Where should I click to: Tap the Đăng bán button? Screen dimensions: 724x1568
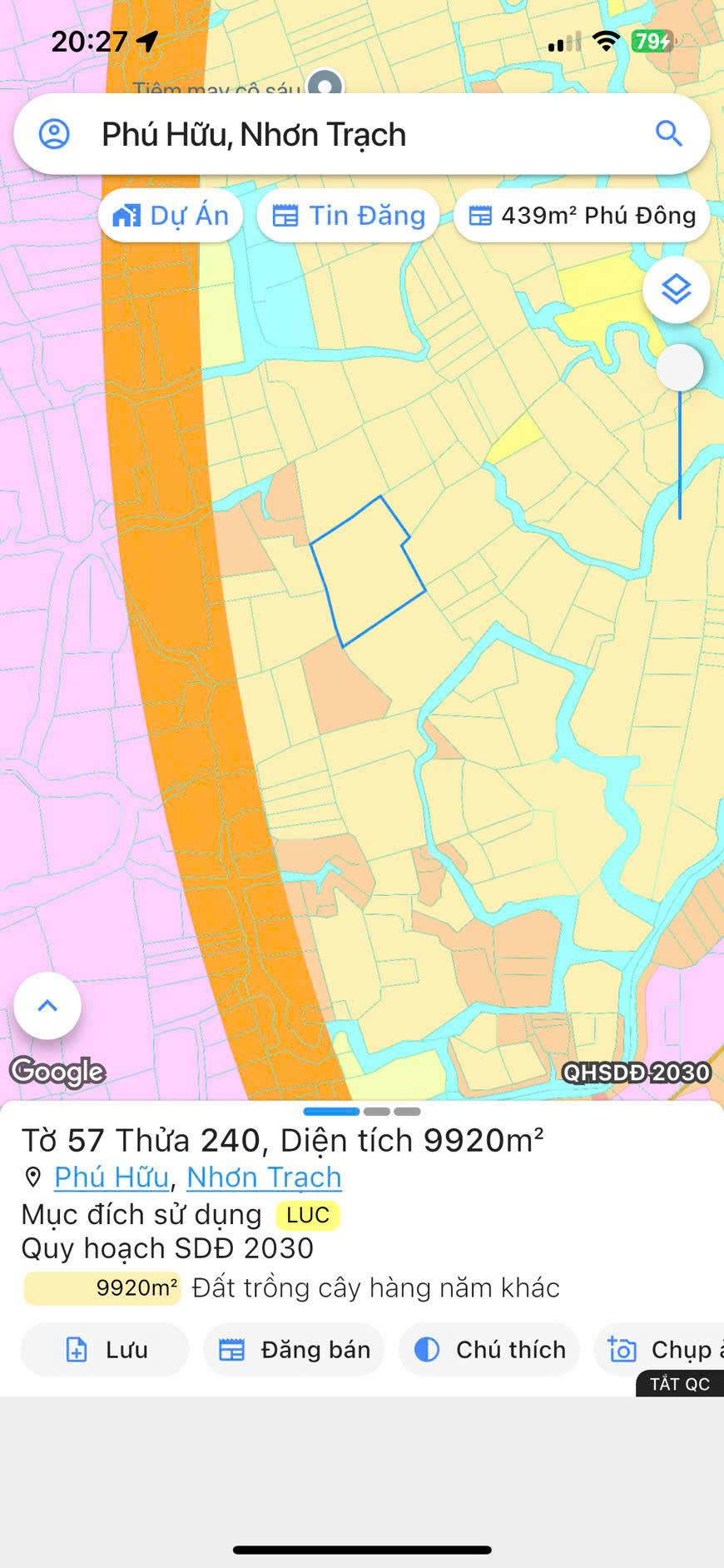pos(295,1349)
